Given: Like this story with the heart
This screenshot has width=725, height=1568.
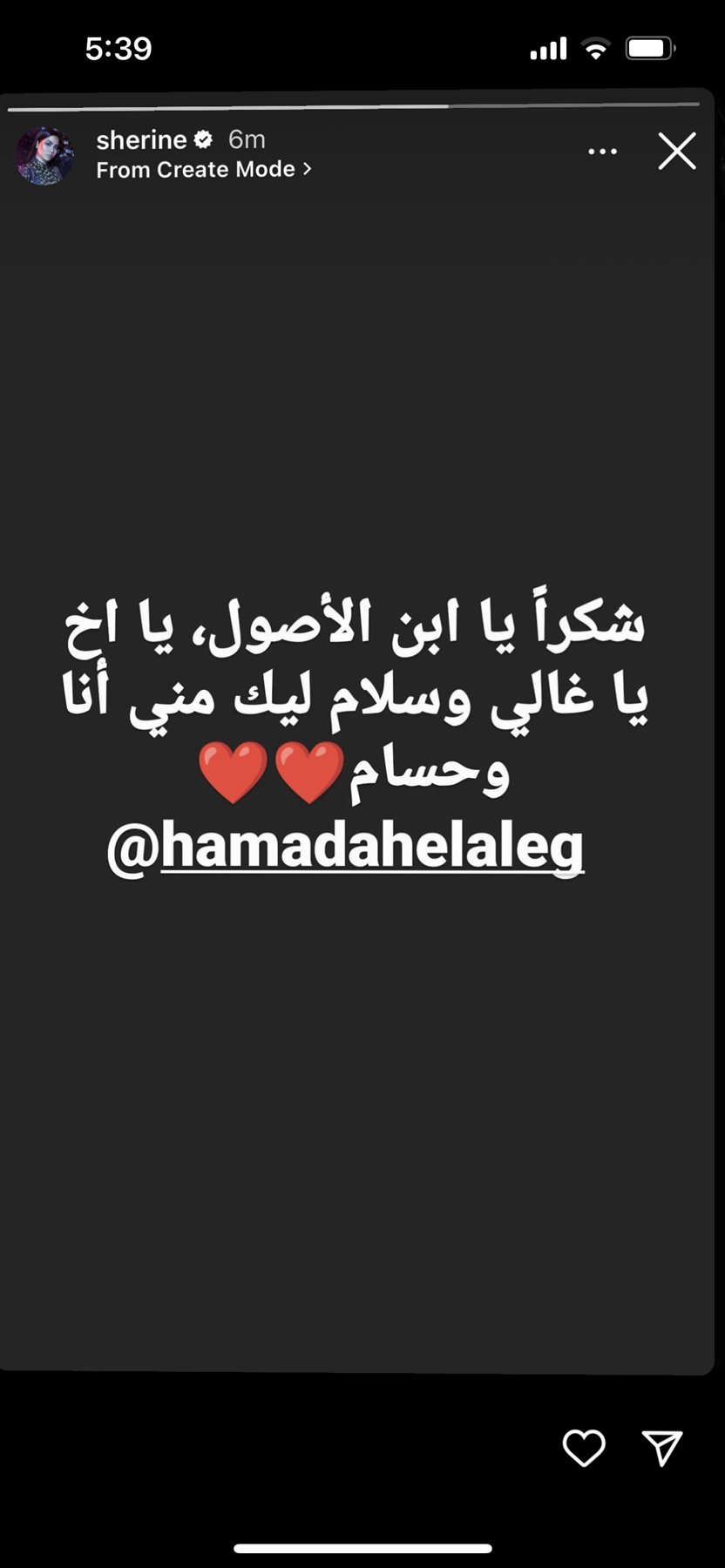Looking at the screenshot, I should pyautogui.click(x=583, y=1448).
